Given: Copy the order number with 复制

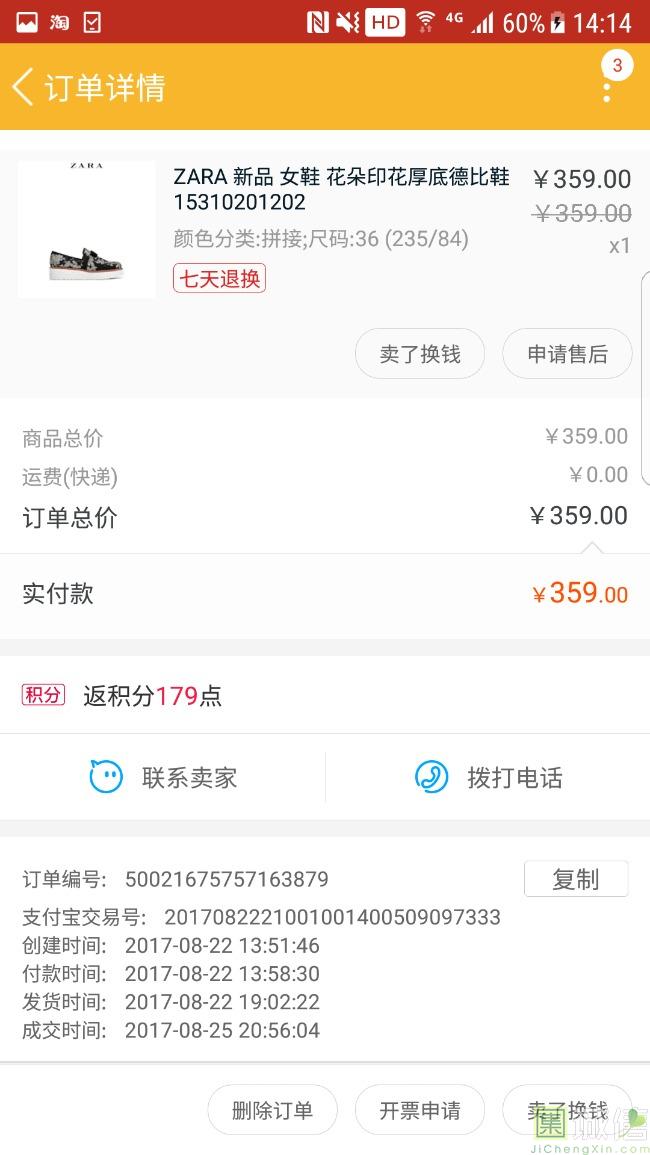Looking at the screenshot, I should (x=576, y=879).
